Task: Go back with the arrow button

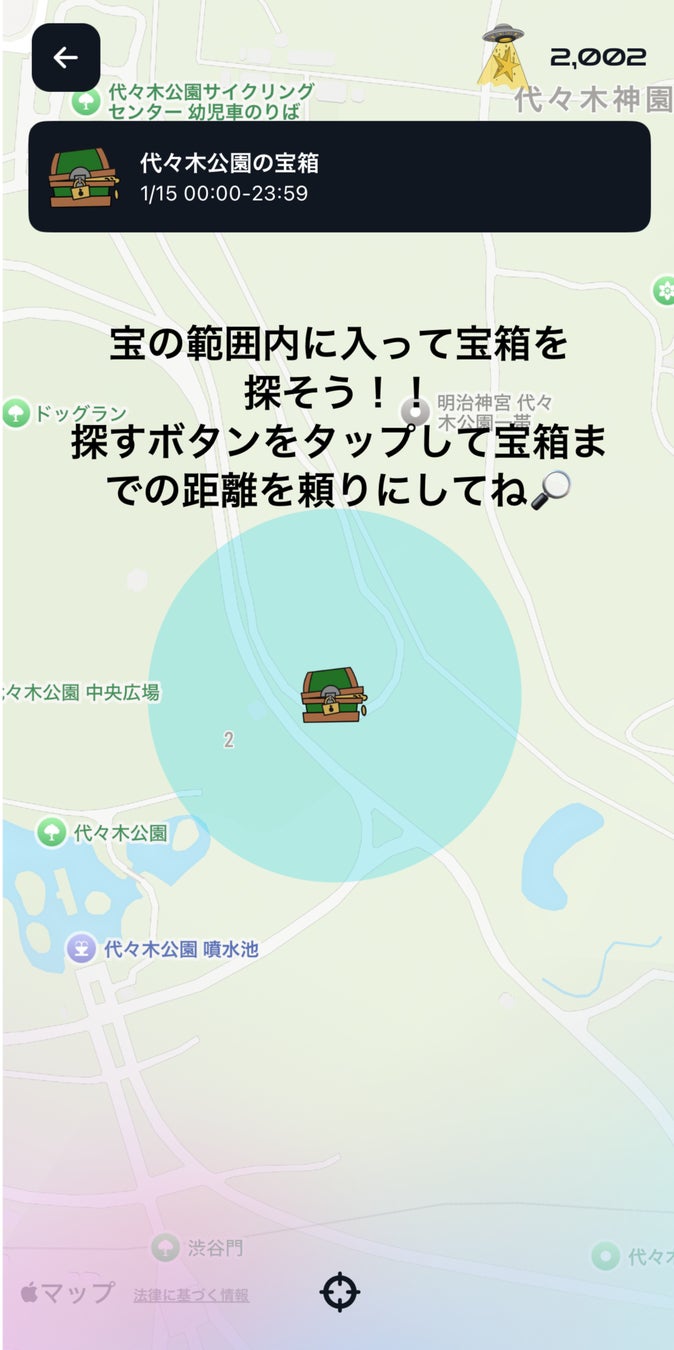Action: [x=66, y=58]
